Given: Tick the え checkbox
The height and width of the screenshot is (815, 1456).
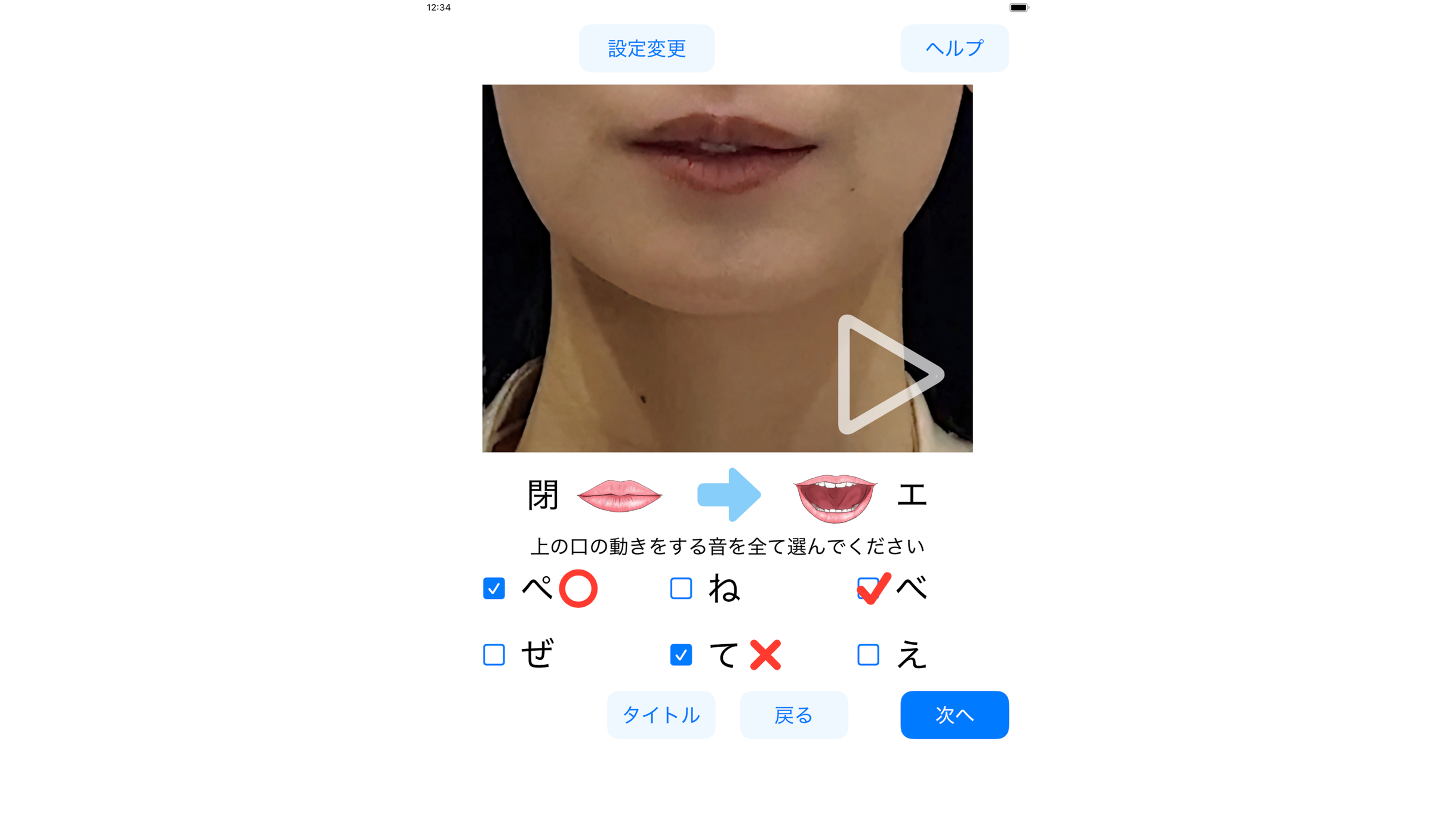Looking at the screenshot, I should tap(867, 654).
